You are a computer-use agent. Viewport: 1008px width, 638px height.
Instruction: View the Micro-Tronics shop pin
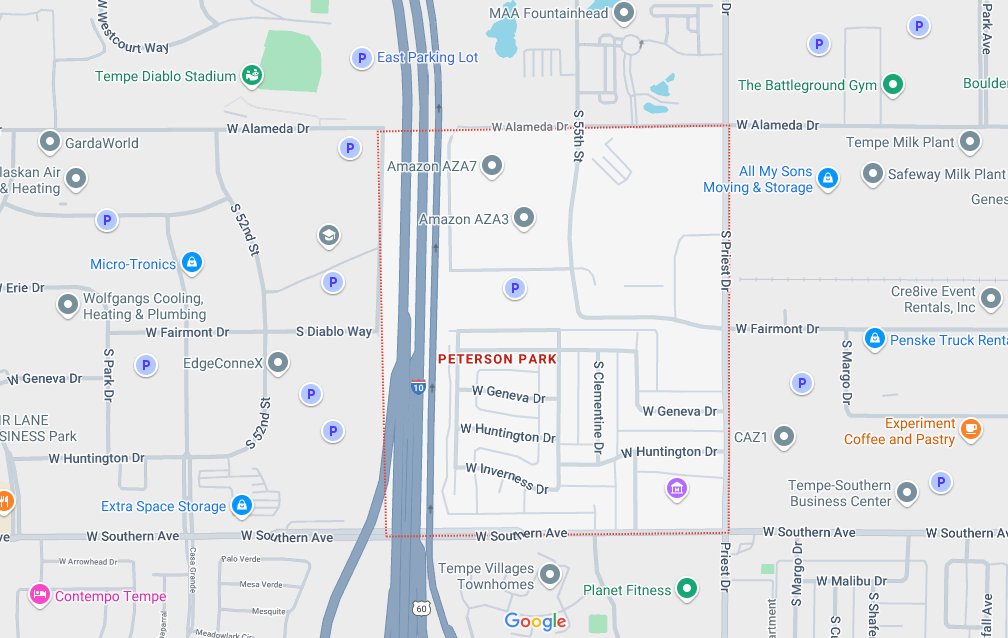[192, 264]
